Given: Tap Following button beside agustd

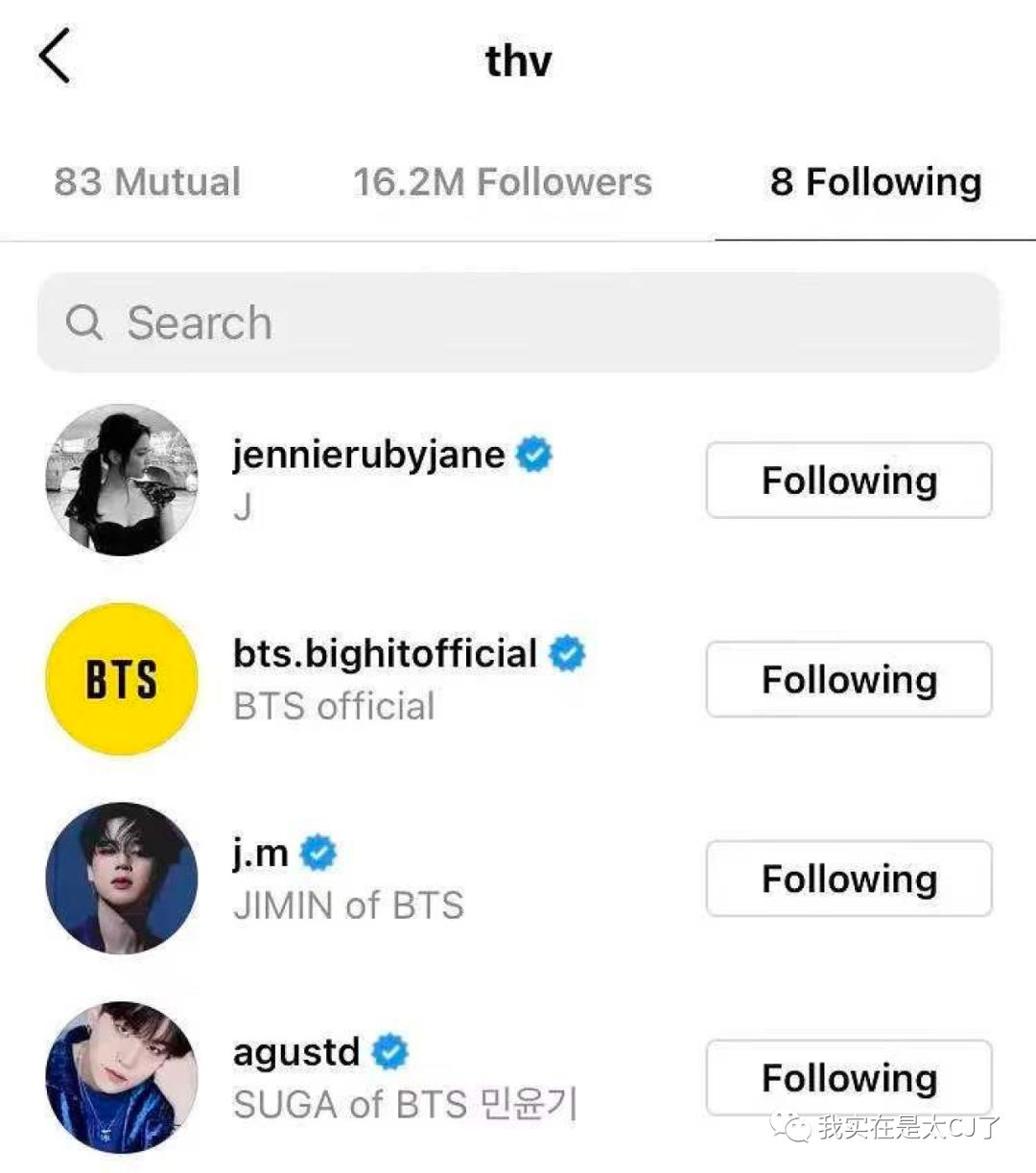Looking at the screenshot, I should pos(849,1078).
